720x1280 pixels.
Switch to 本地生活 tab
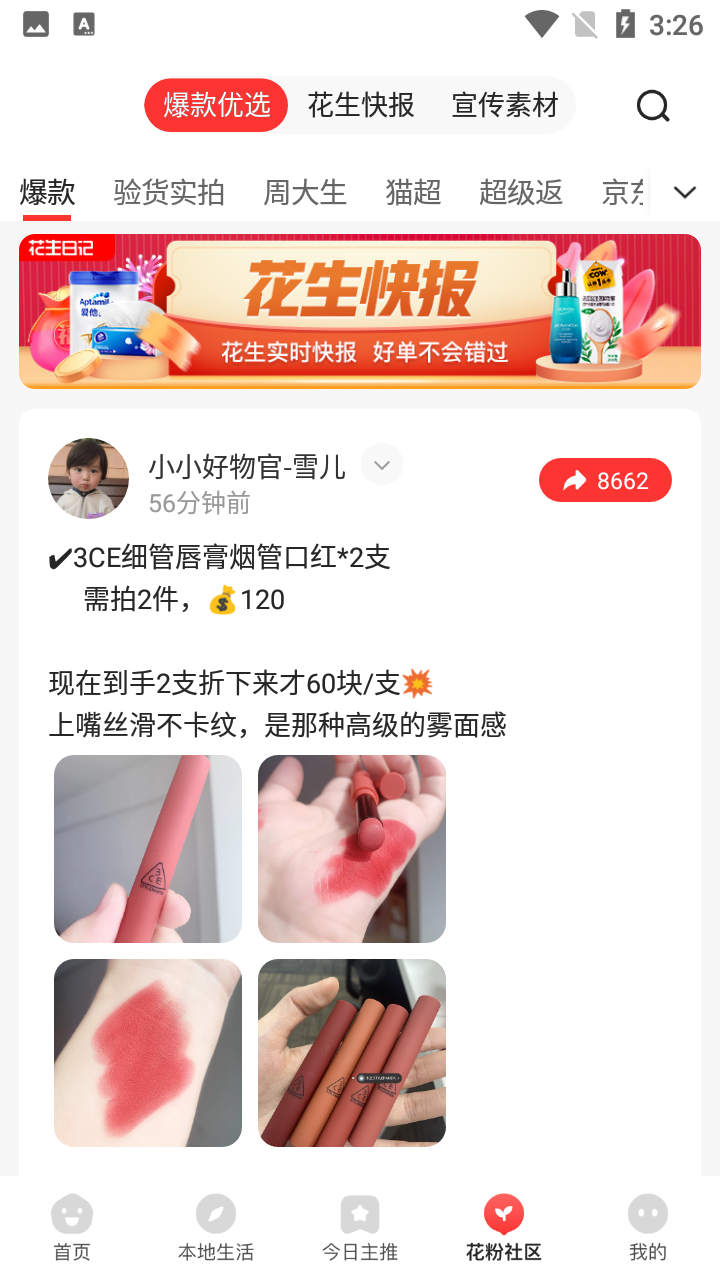tap(216, 1229)
